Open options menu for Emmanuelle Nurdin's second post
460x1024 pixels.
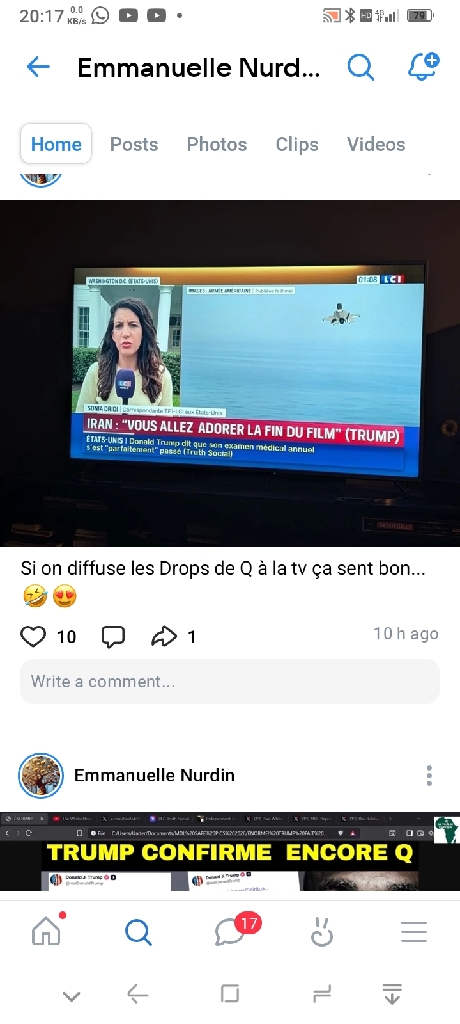click(x=429, y=775)
